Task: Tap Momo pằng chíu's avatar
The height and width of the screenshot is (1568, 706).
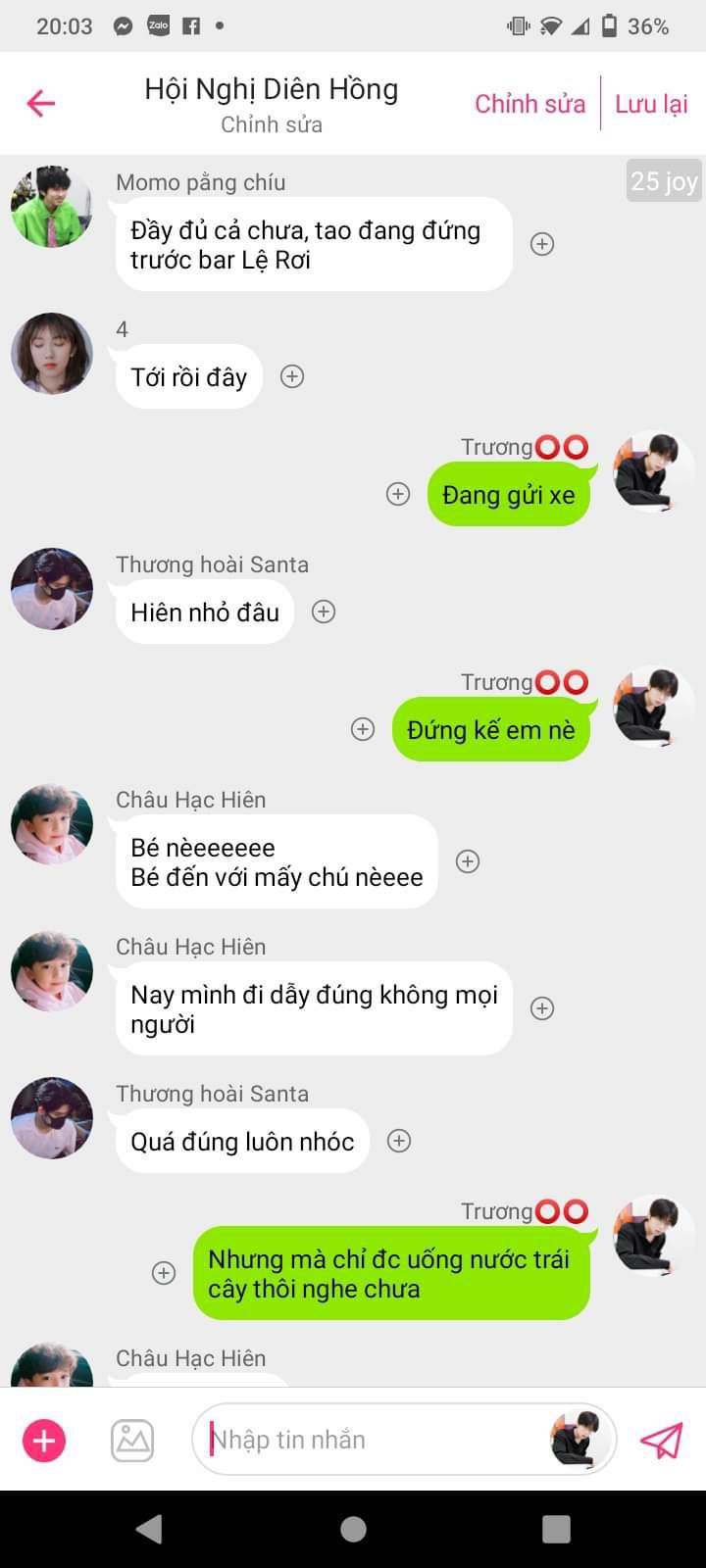Action: pyautogui.click(x=52, y=207)
